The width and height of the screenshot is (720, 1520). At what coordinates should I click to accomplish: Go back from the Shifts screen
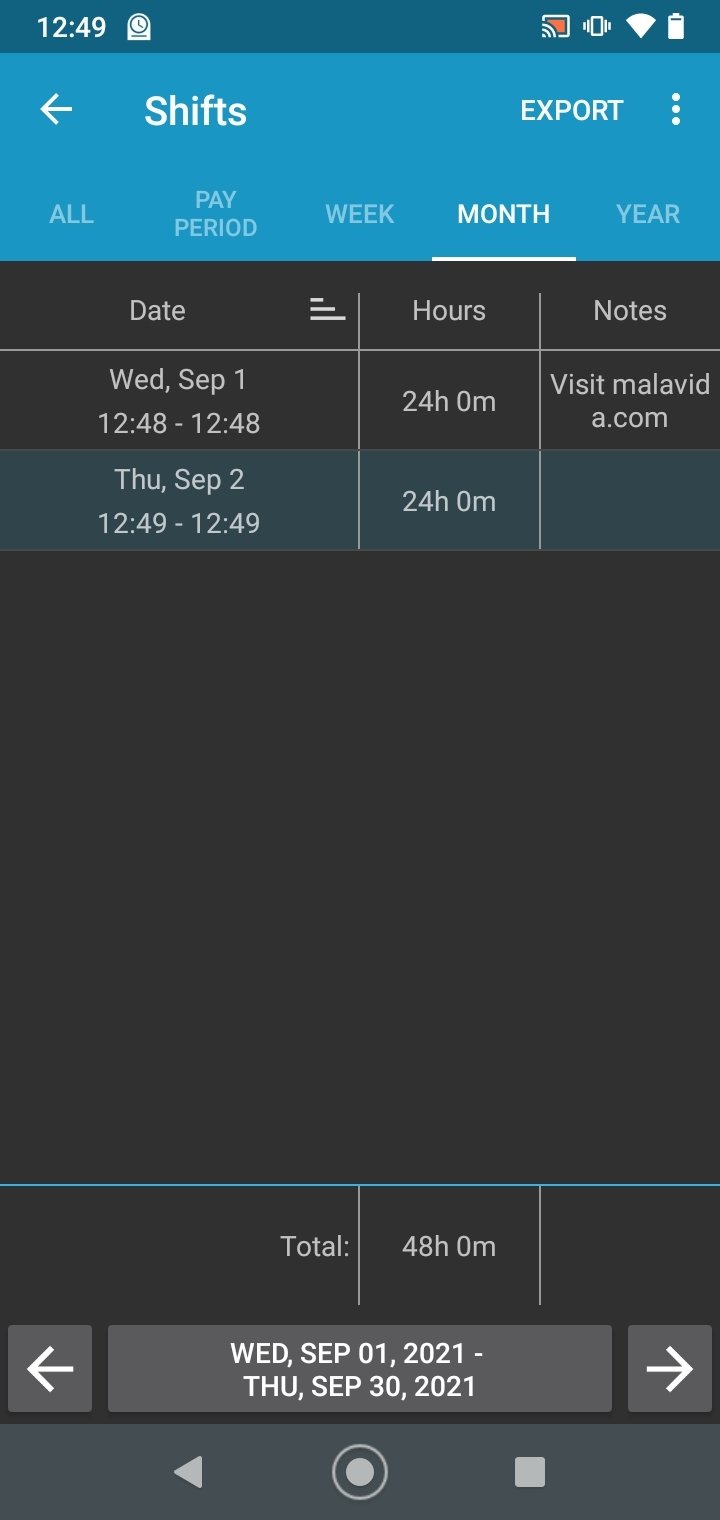(x=56, y=110)
